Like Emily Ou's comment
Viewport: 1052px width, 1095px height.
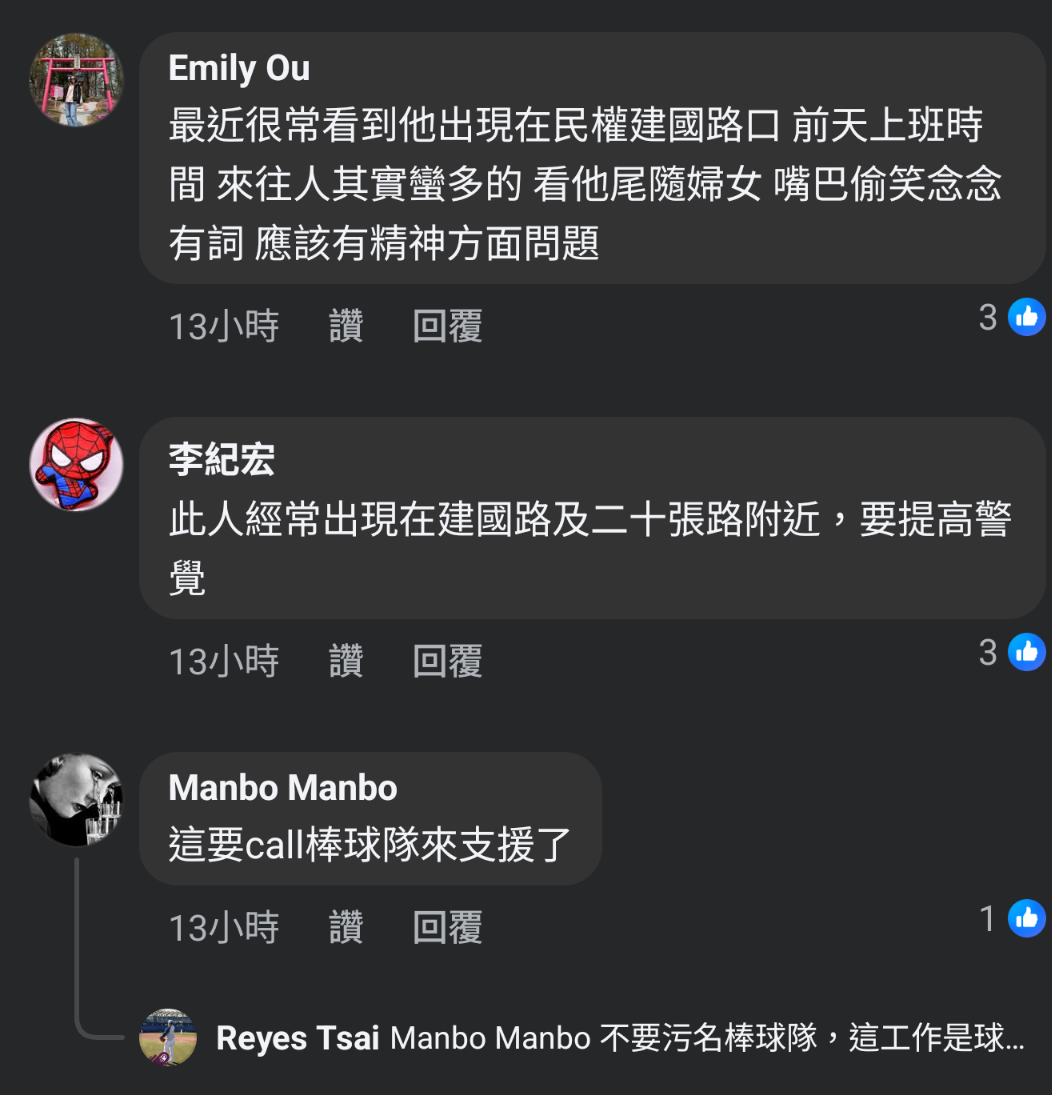[346, 326]
